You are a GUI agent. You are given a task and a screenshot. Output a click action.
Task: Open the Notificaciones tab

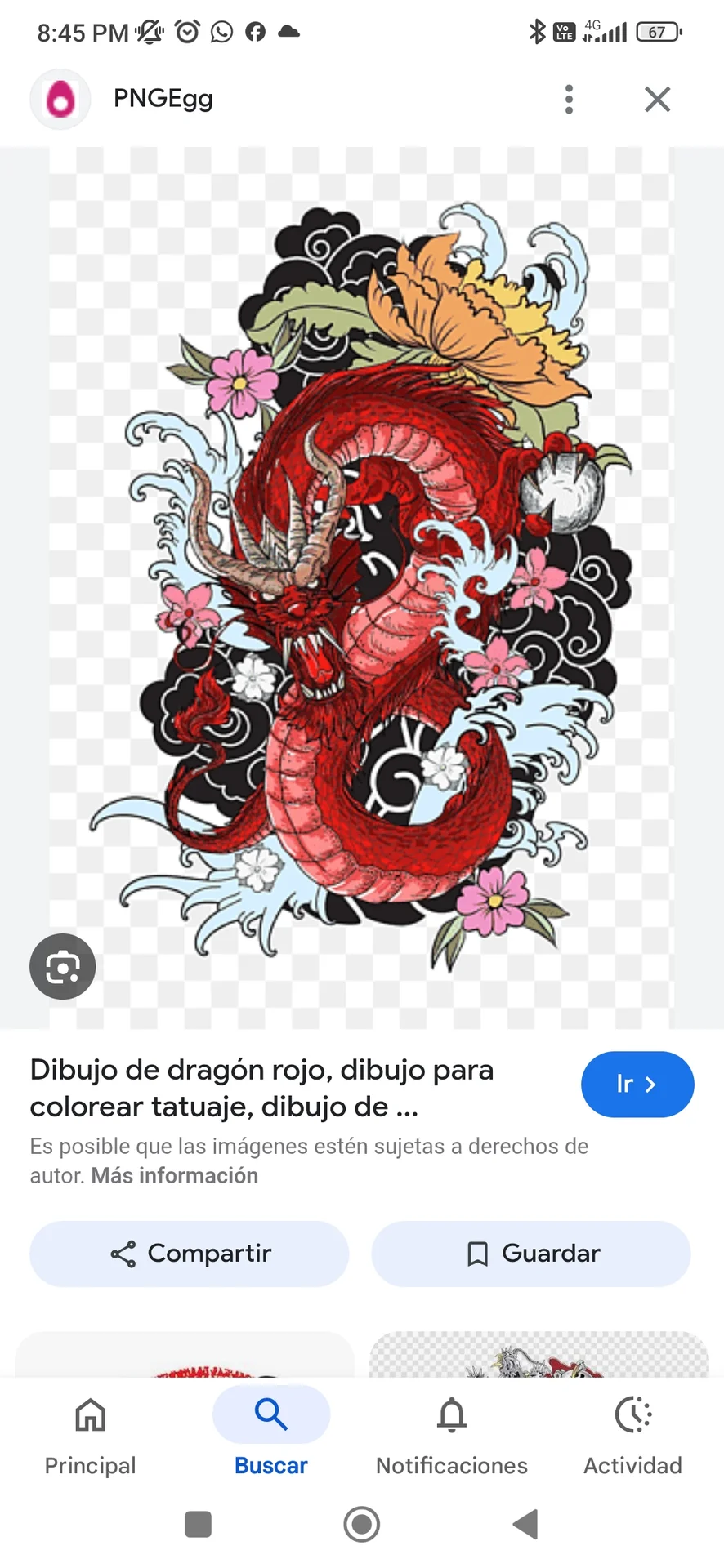click(x=452, y=1437)
